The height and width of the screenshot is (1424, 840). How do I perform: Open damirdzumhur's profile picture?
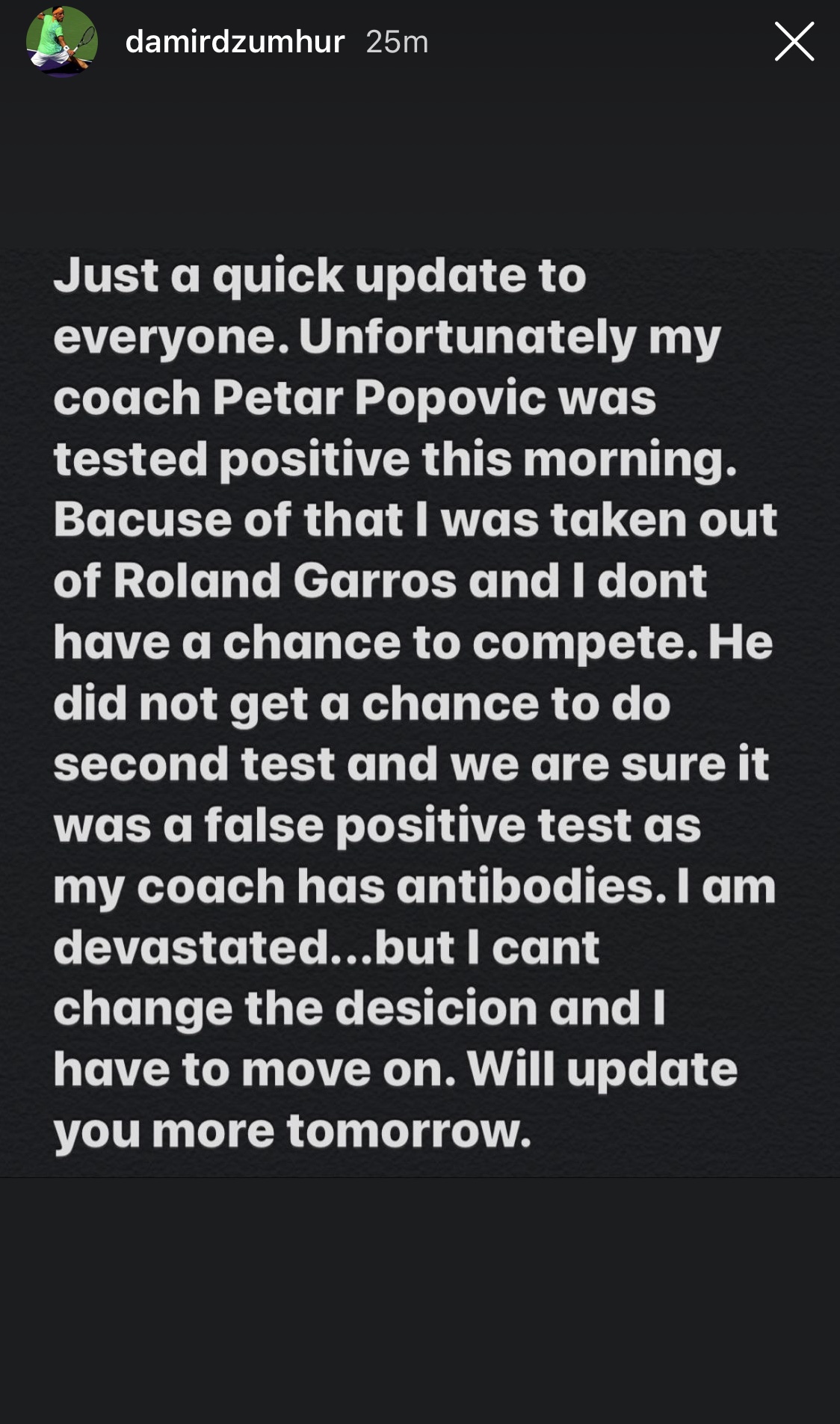pyautogui.click(x=62, y=42)
